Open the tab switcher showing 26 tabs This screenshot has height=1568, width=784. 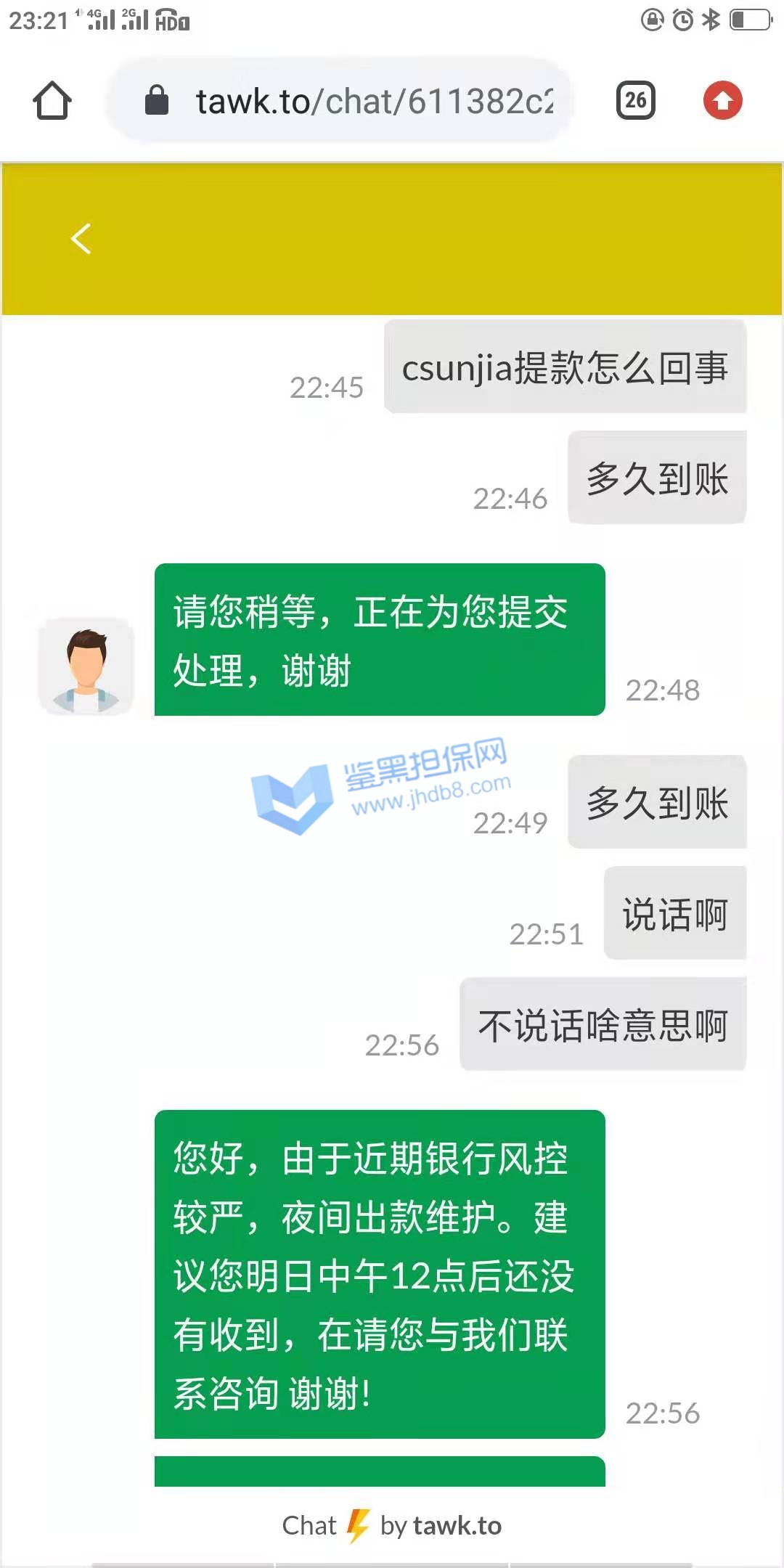click(635, 100)
